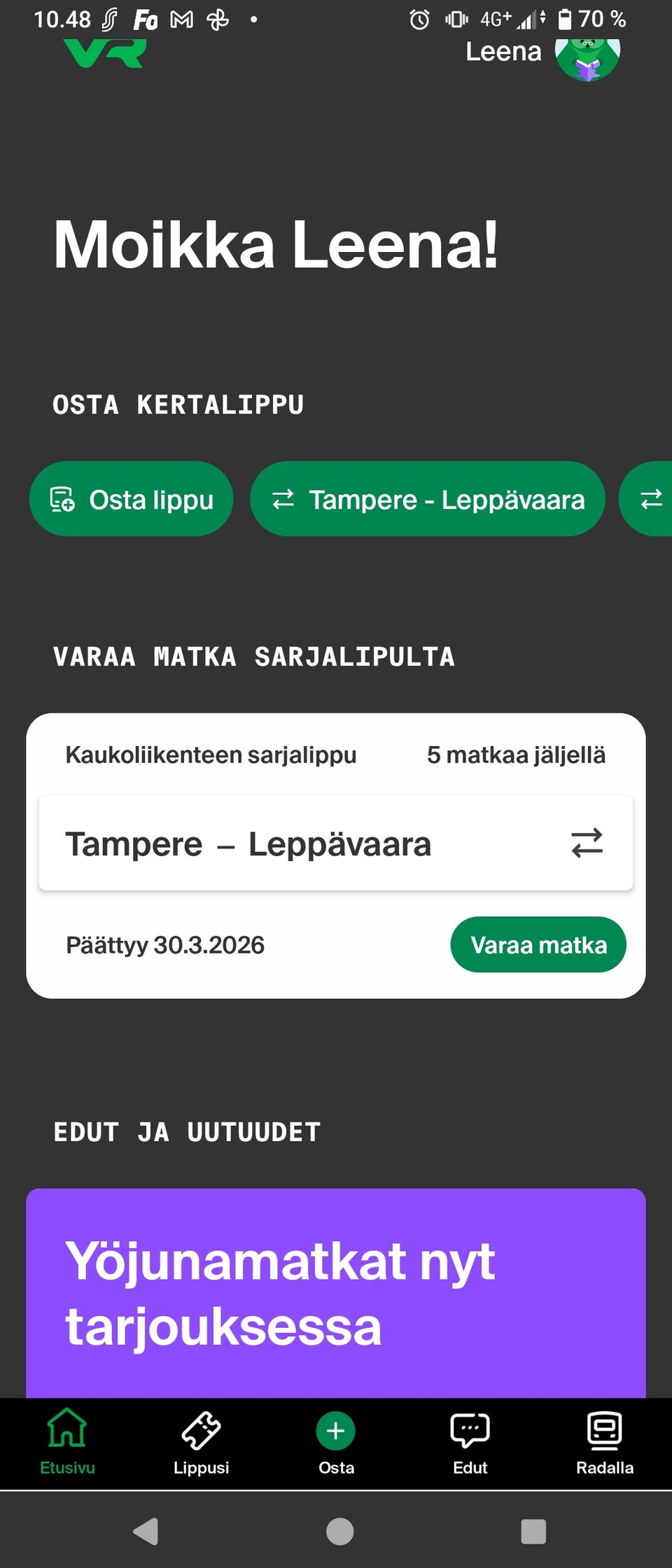The image size is (672, 1568).
Task: Open the Etusivu home tab icon
Action: tap(67, 1429)
